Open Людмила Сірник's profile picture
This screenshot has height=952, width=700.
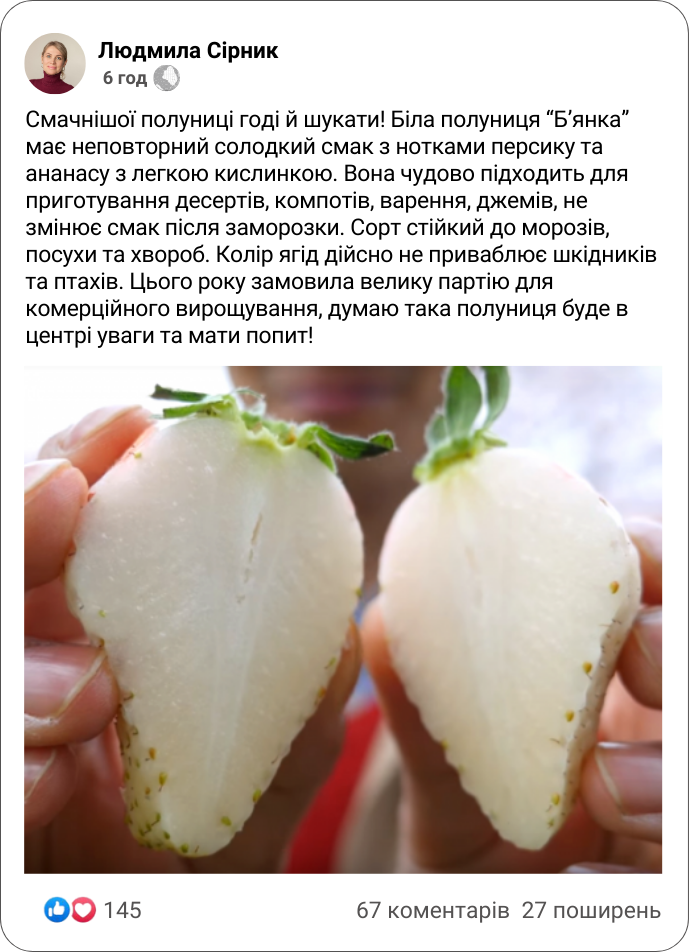point(55,63)
